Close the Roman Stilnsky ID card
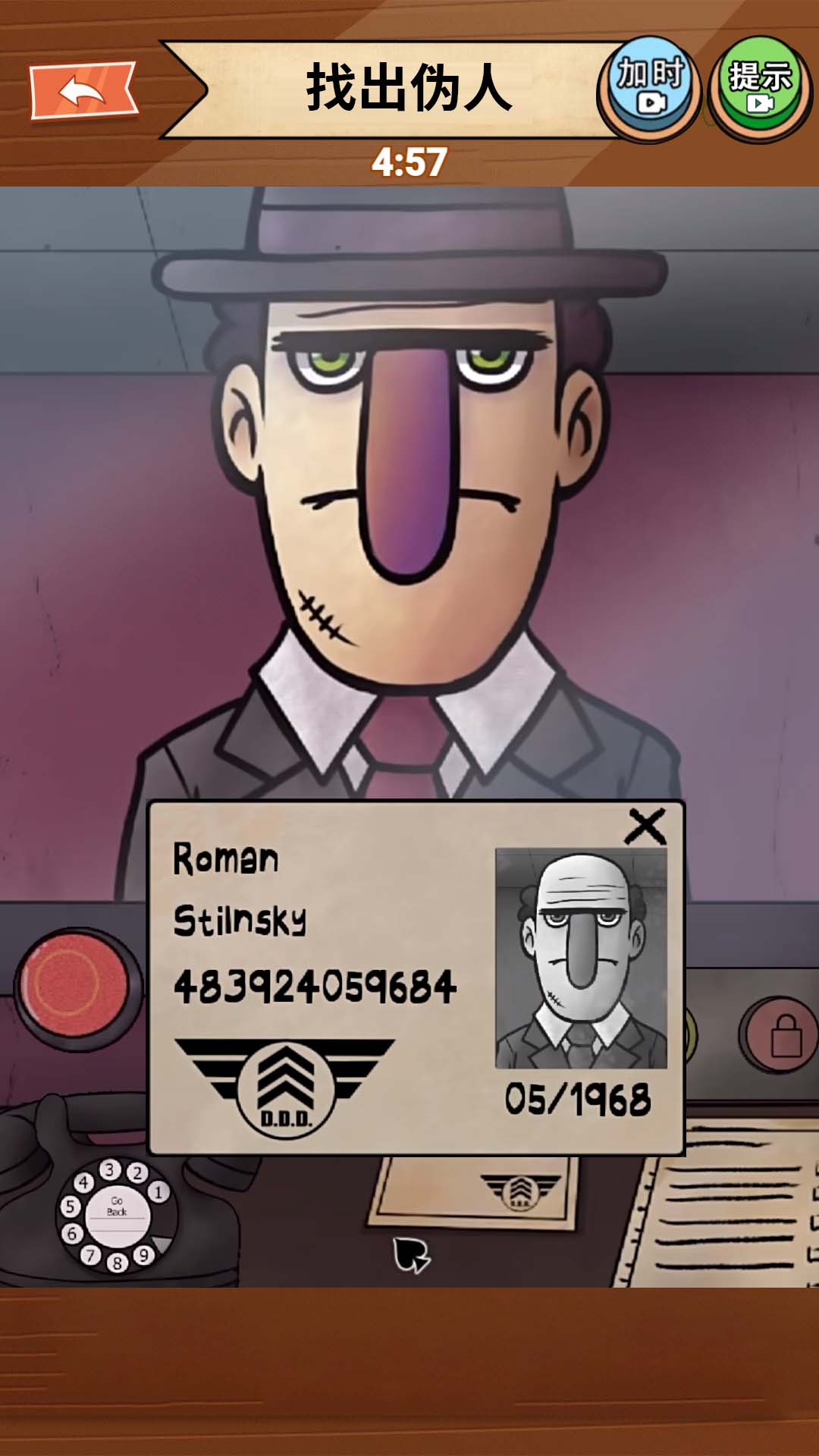This screenshot has height=1456, width=819. [645, 827]
